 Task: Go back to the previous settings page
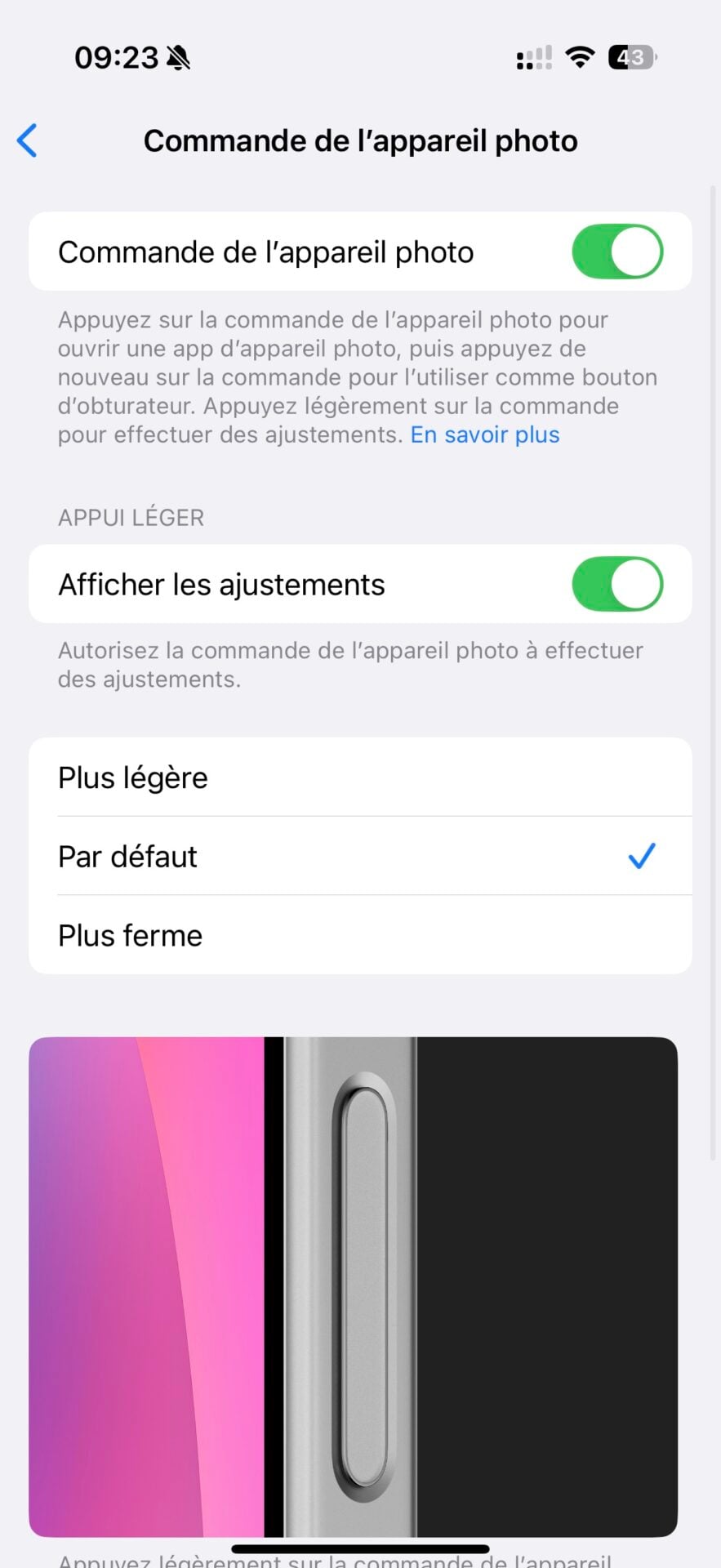click(27, 140)
